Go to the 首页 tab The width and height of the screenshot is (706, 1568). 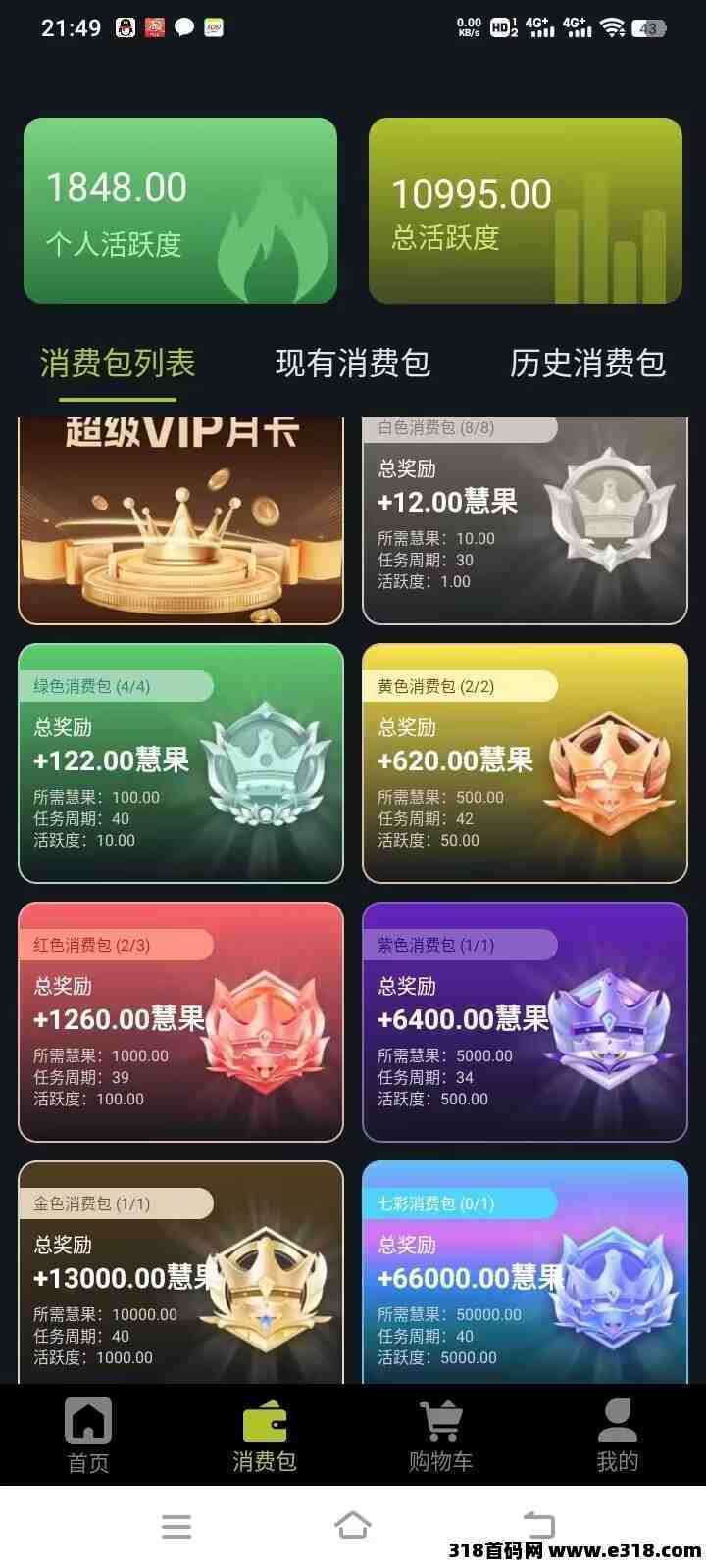point(88,1436)
